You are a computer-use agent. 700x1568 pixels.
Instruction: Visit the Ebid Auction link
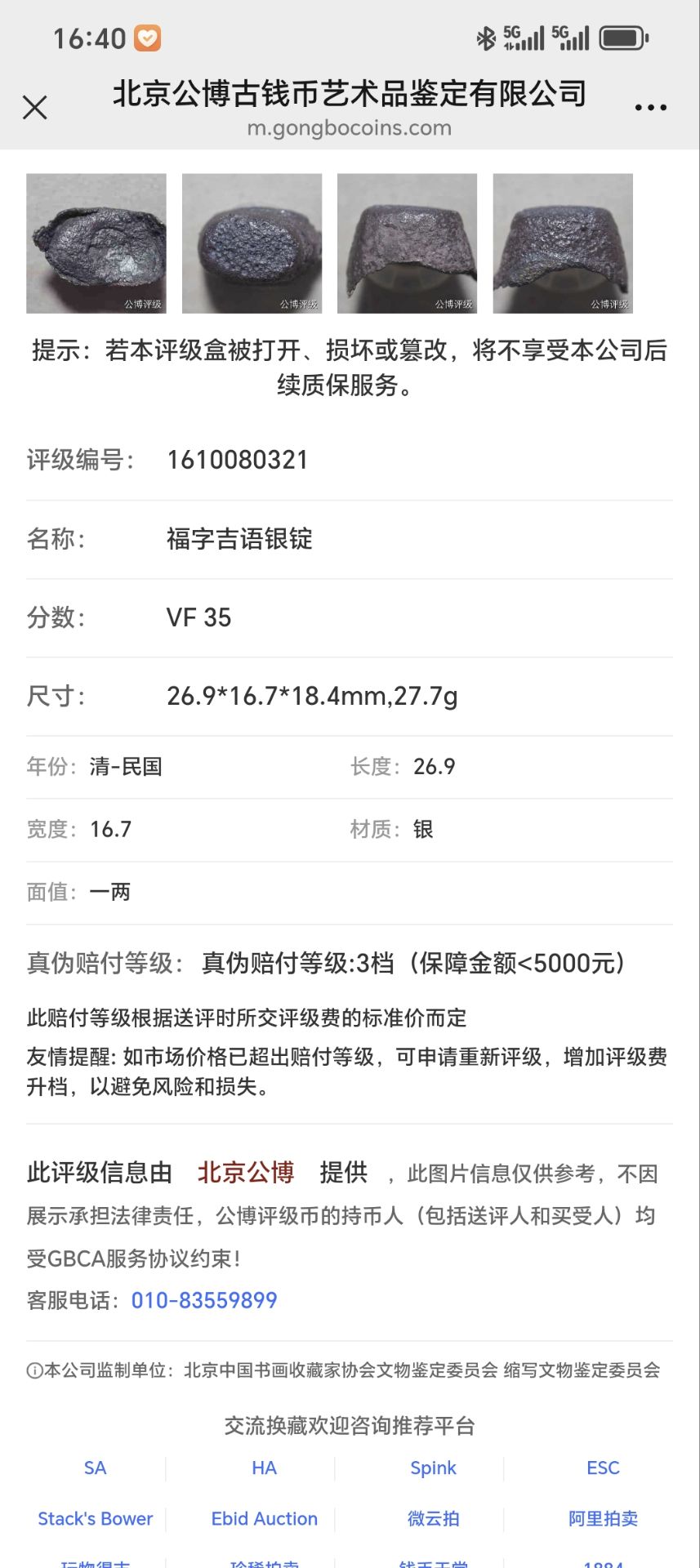coord(264,1518)
